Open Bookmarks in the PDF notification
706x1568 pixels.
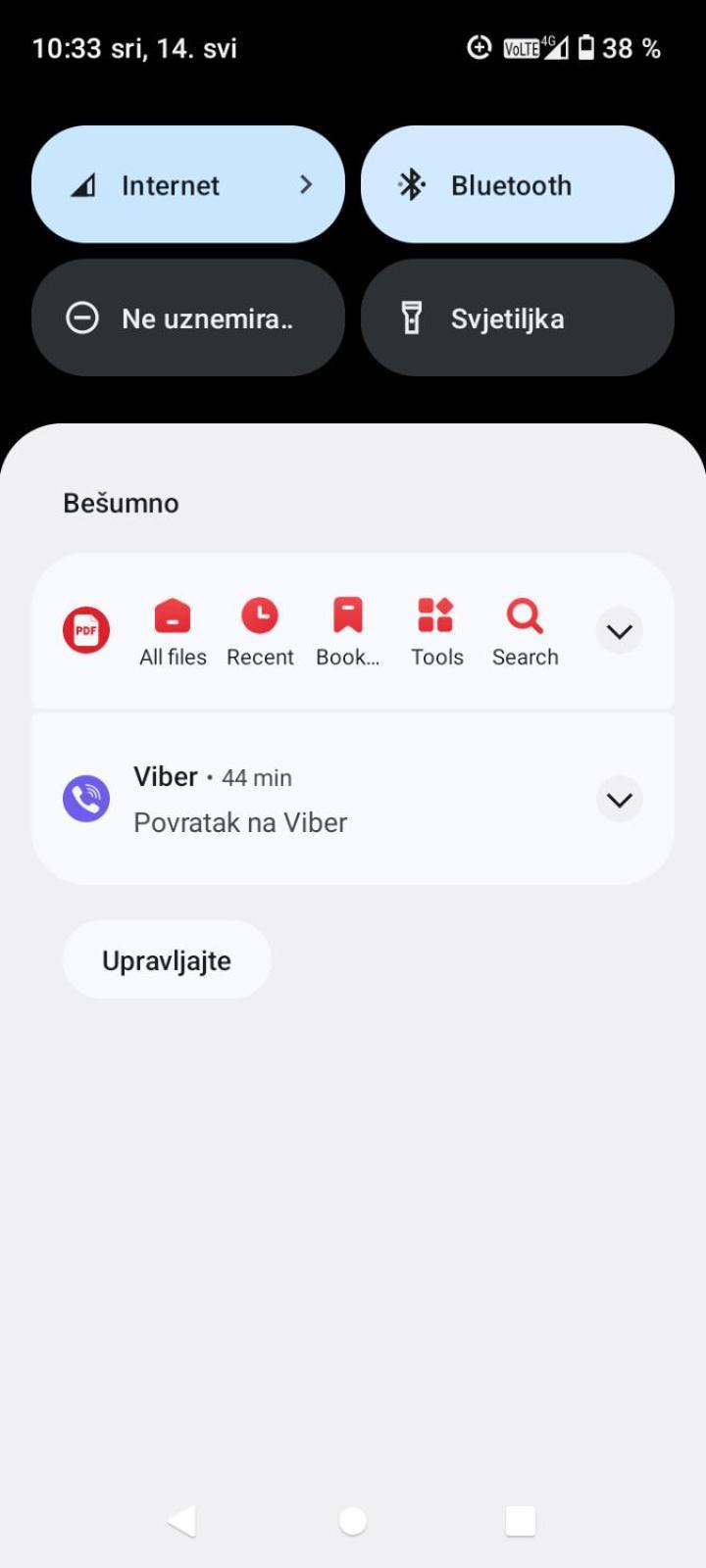click(x=347, y=632)
